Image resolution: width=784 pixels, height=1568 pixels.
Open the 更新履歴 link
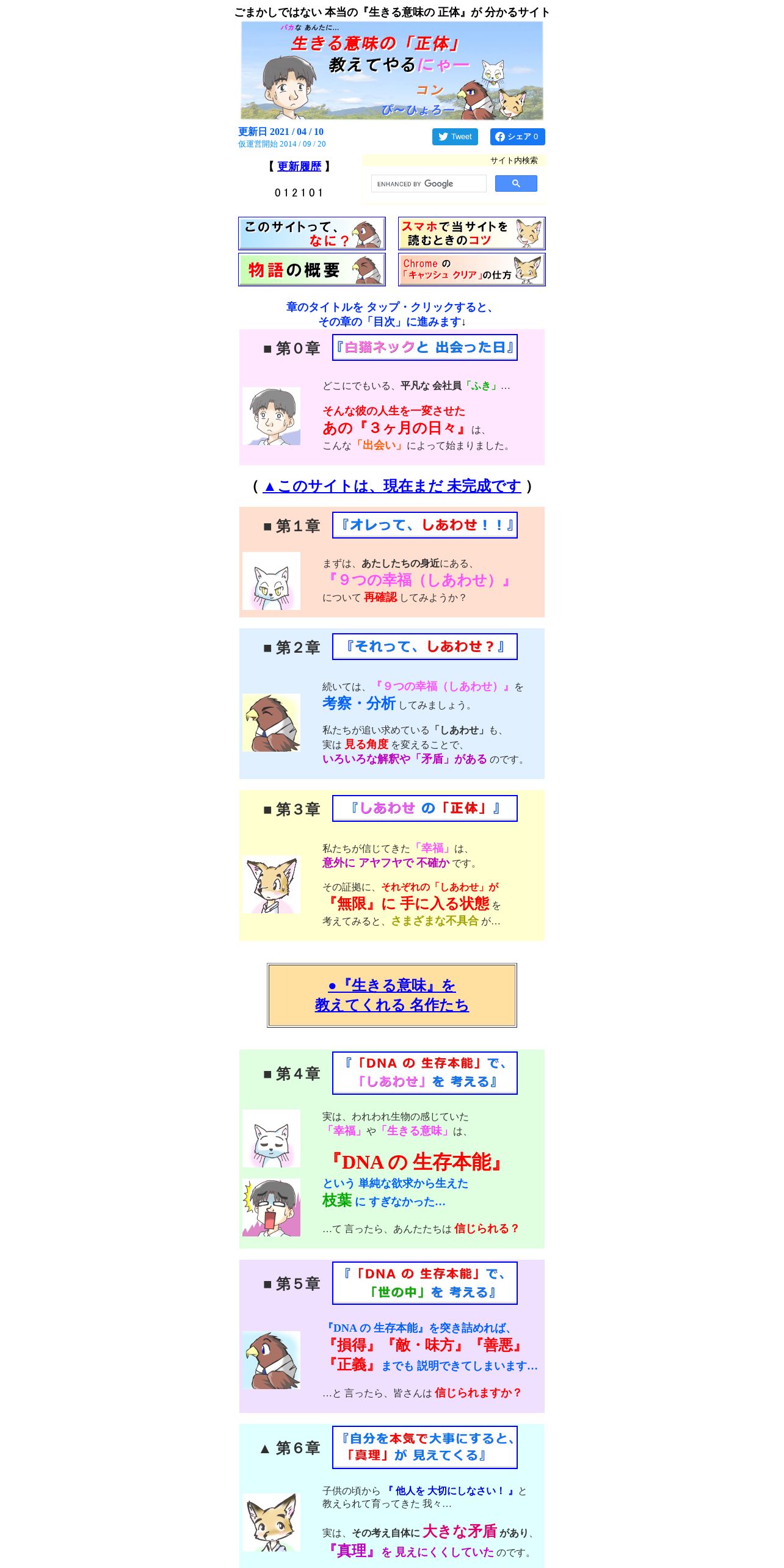pos(299,166)
